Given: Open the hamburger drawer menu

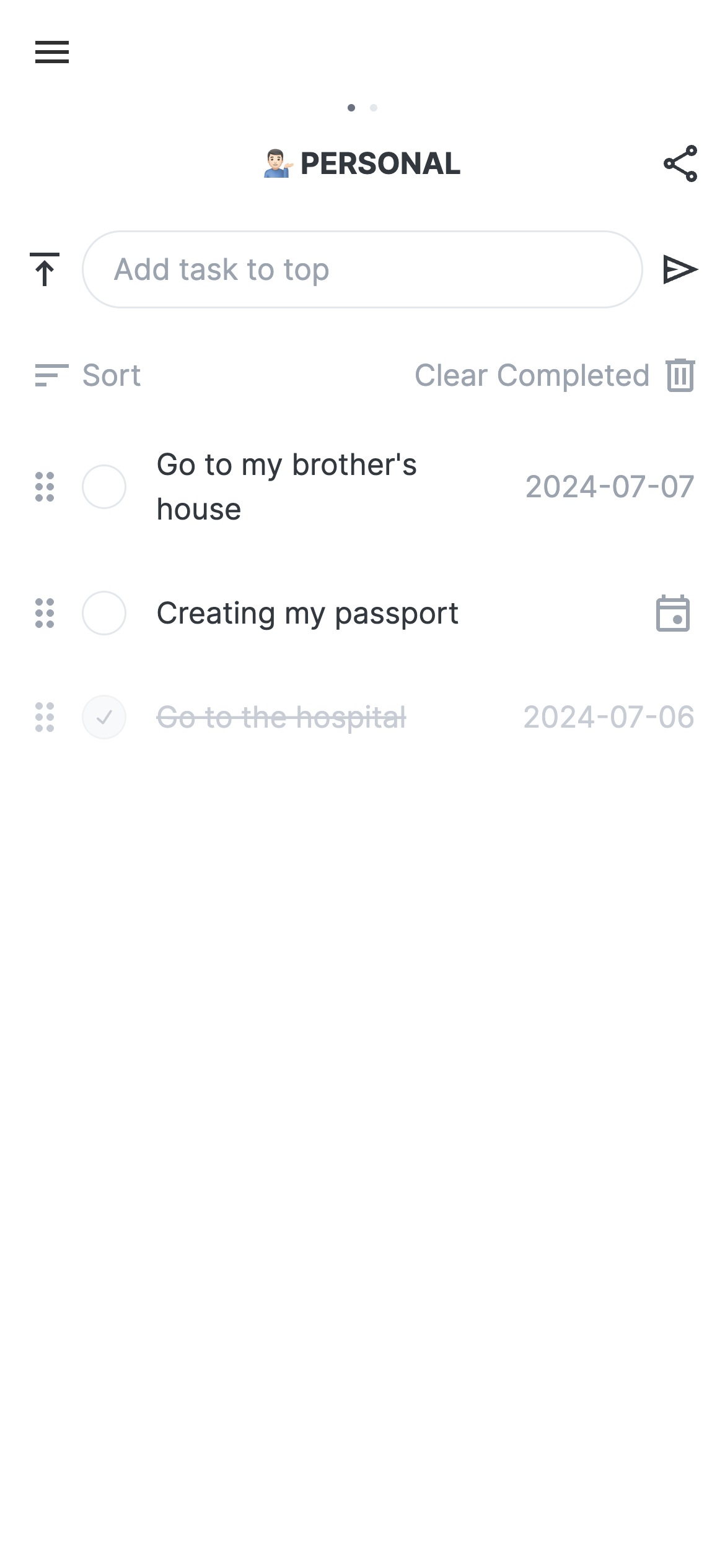Looking at the screenshot, I should (x=52, y=52).
